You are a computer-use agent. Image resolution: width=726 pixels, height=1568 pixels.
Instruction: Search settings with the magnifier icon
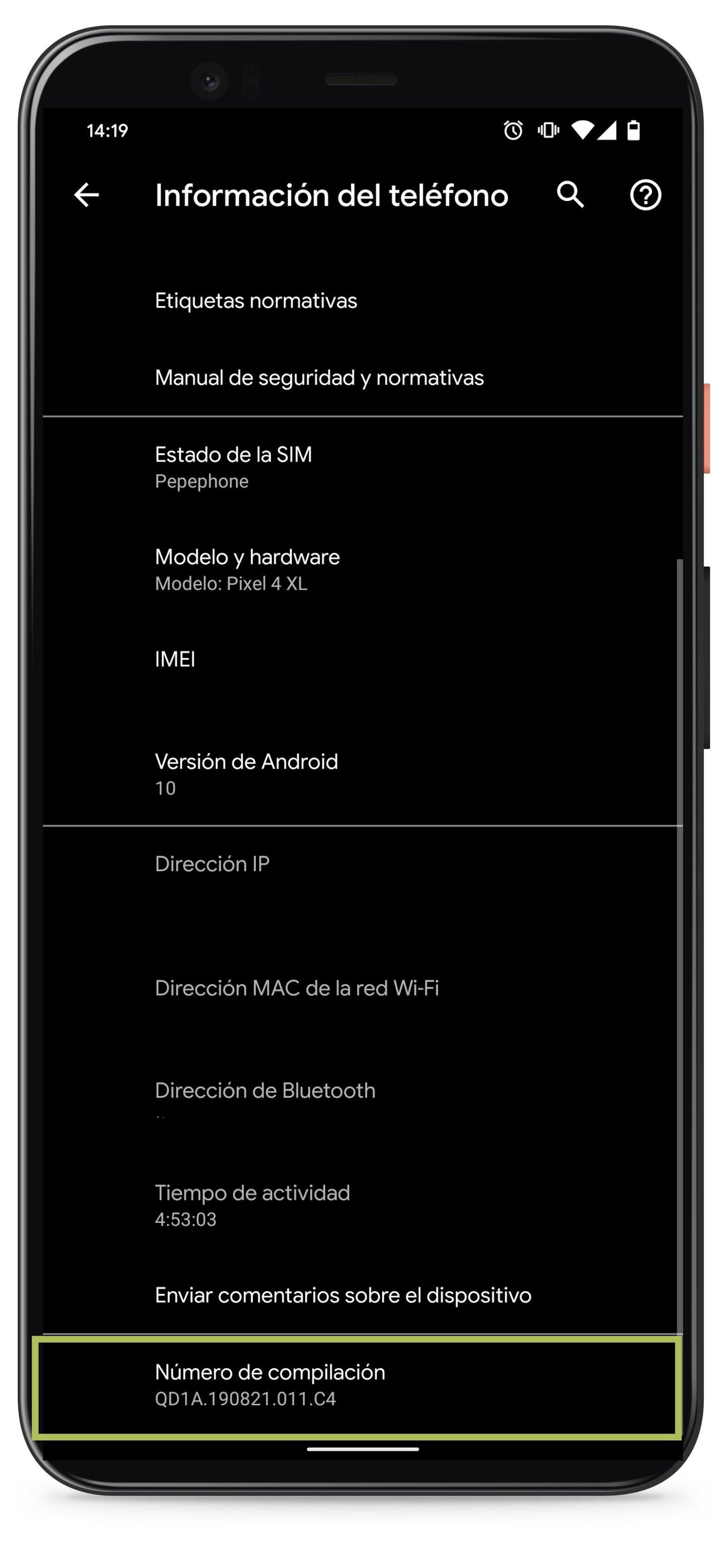pos(570,195)
